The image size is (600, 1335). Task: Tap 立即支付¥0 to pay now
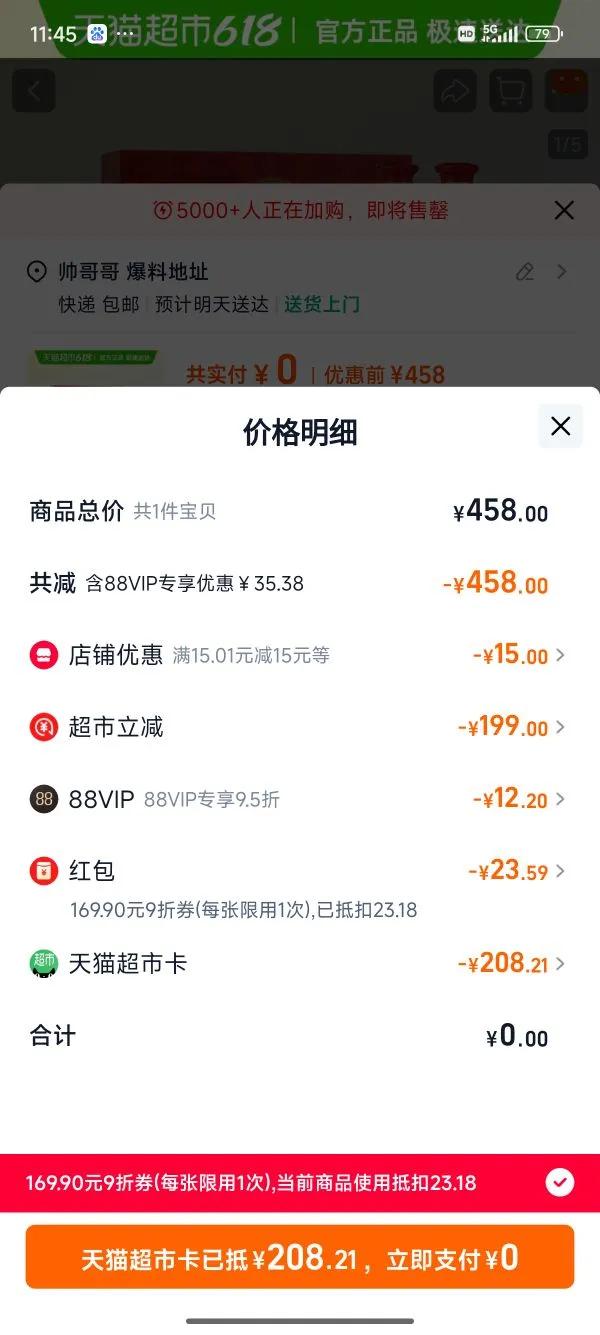(x=300, y=1257)
